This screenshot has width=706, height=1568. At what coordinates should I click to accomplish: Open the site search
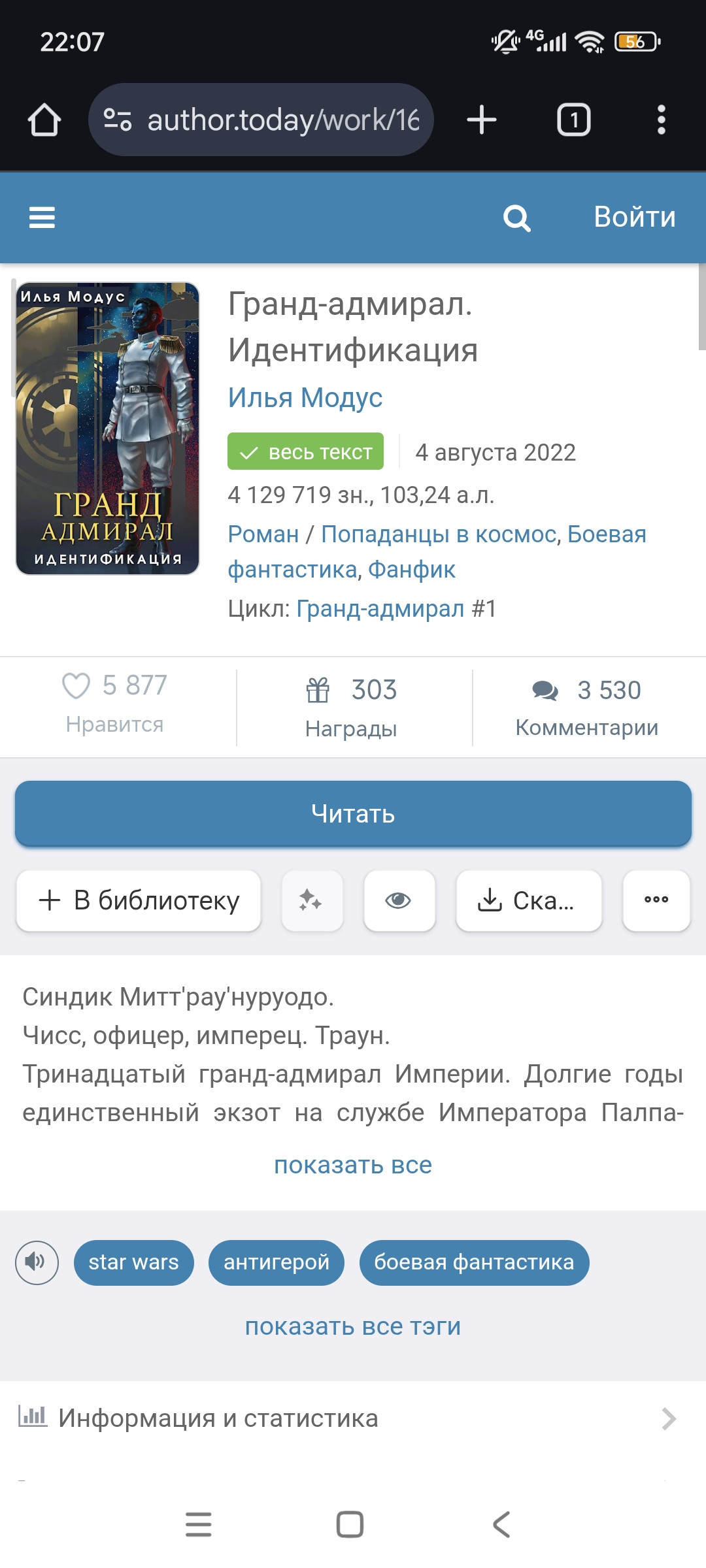tap(516, 218)
